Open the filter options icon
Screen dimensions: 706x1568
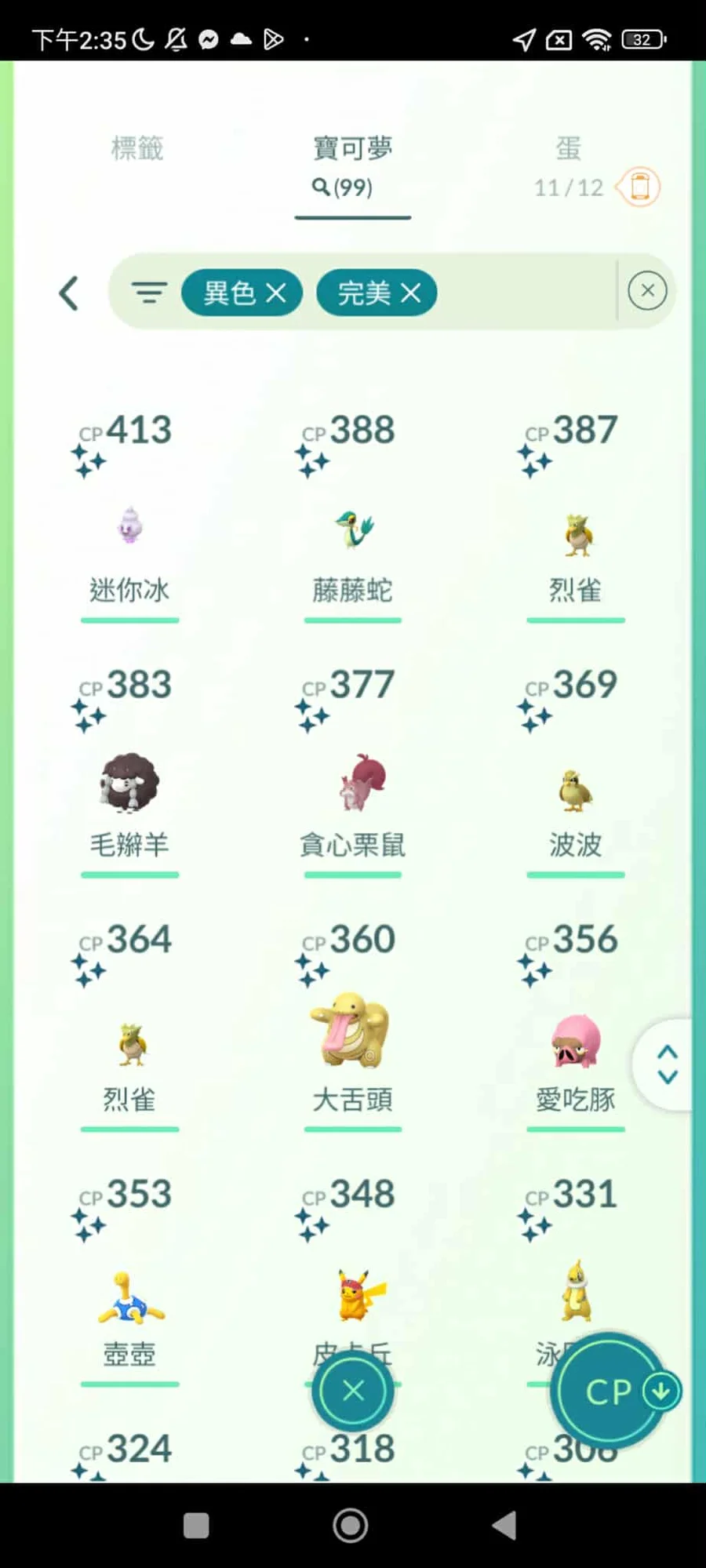[149, 293]
